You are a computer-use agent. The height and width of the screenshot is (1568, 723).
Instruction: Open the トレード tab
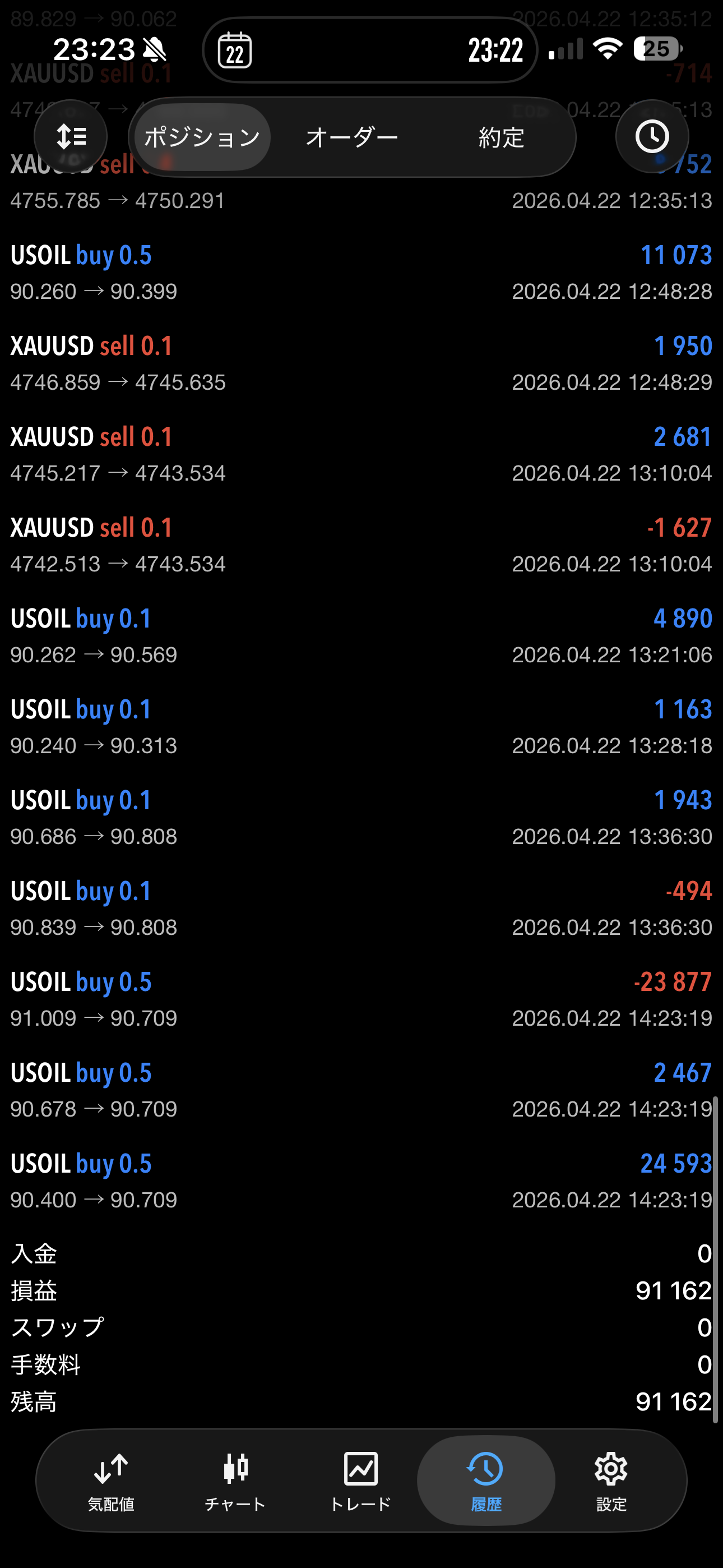tap(360, 1481)
